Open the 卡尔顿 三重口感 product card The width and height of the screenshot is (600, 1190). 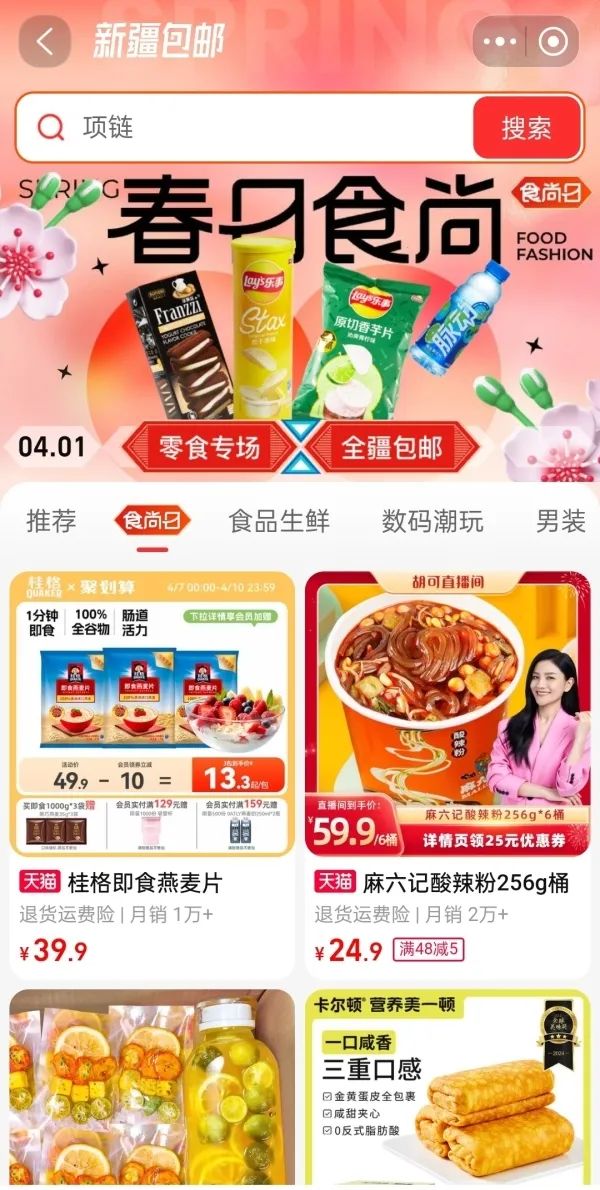tap(447, 1090)
